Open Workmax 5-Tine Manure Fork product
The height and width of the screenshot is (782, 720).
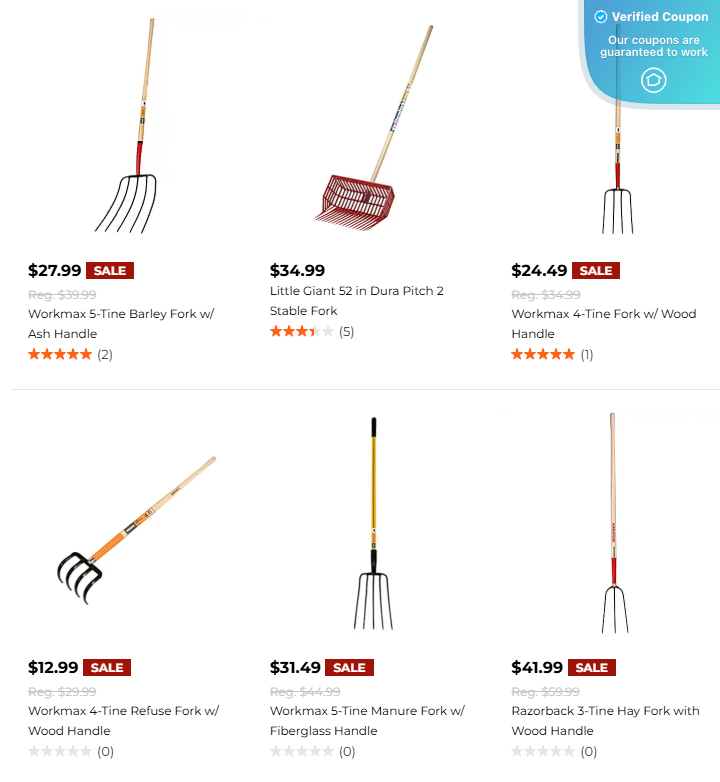click(366, 721)
